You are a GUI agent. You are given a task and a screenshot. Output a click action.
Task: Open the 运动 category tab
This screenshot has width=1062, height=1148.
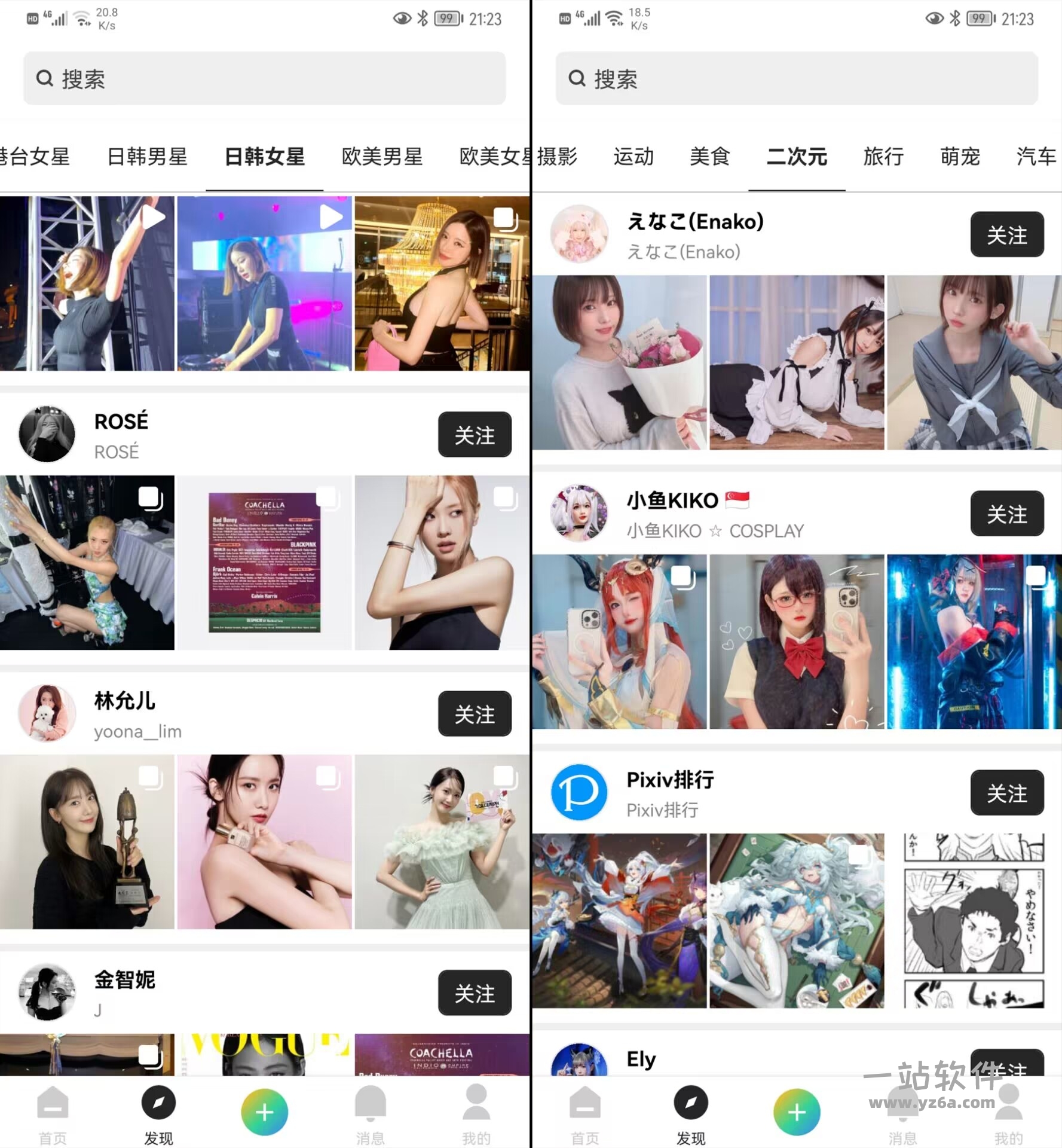point(633,157)
